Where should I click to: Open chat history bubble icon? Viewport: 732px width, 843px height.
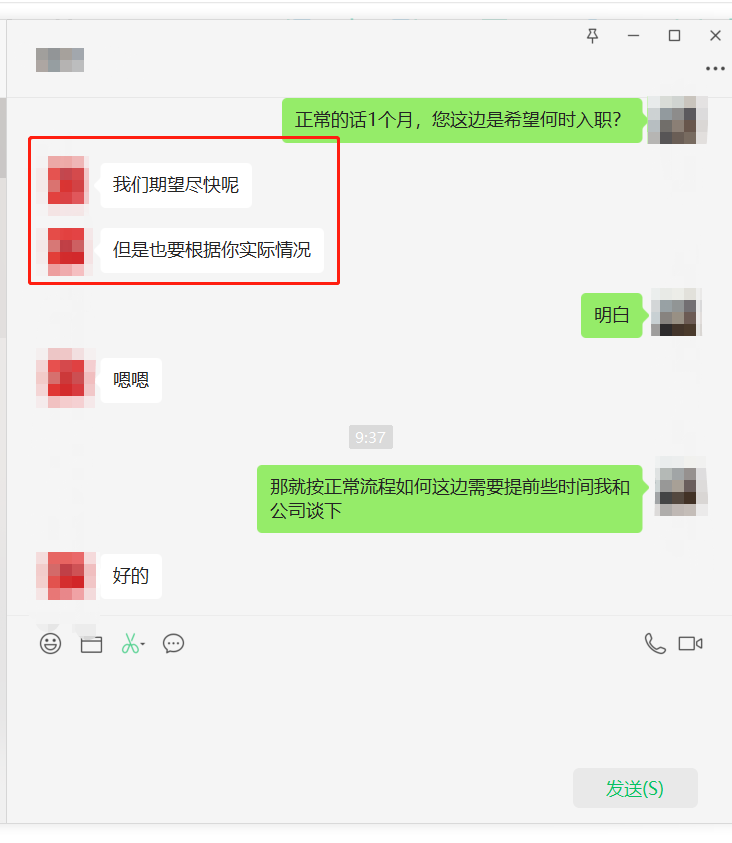click(x=173, y=643)
